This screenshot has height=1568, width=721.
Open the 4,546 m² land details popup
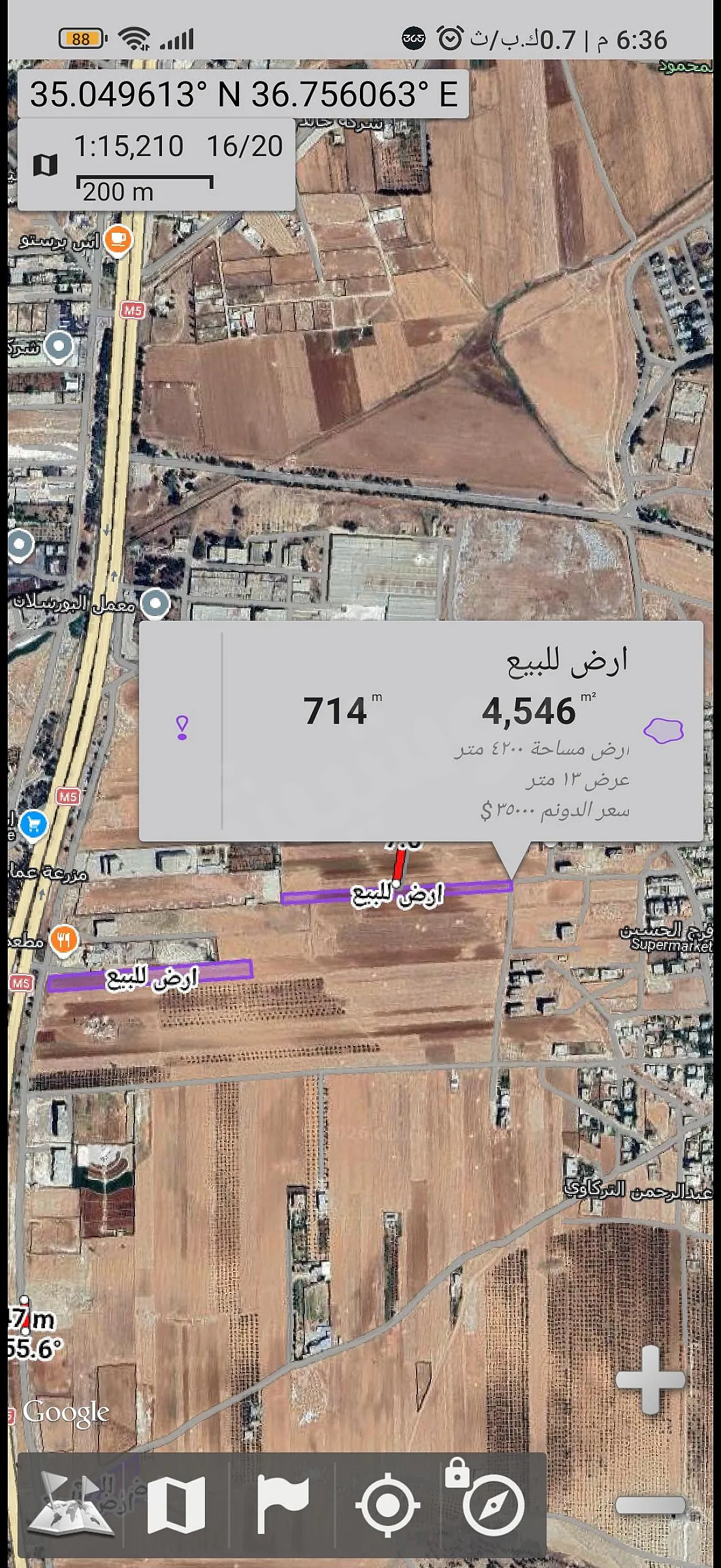(x=421, y=731)
